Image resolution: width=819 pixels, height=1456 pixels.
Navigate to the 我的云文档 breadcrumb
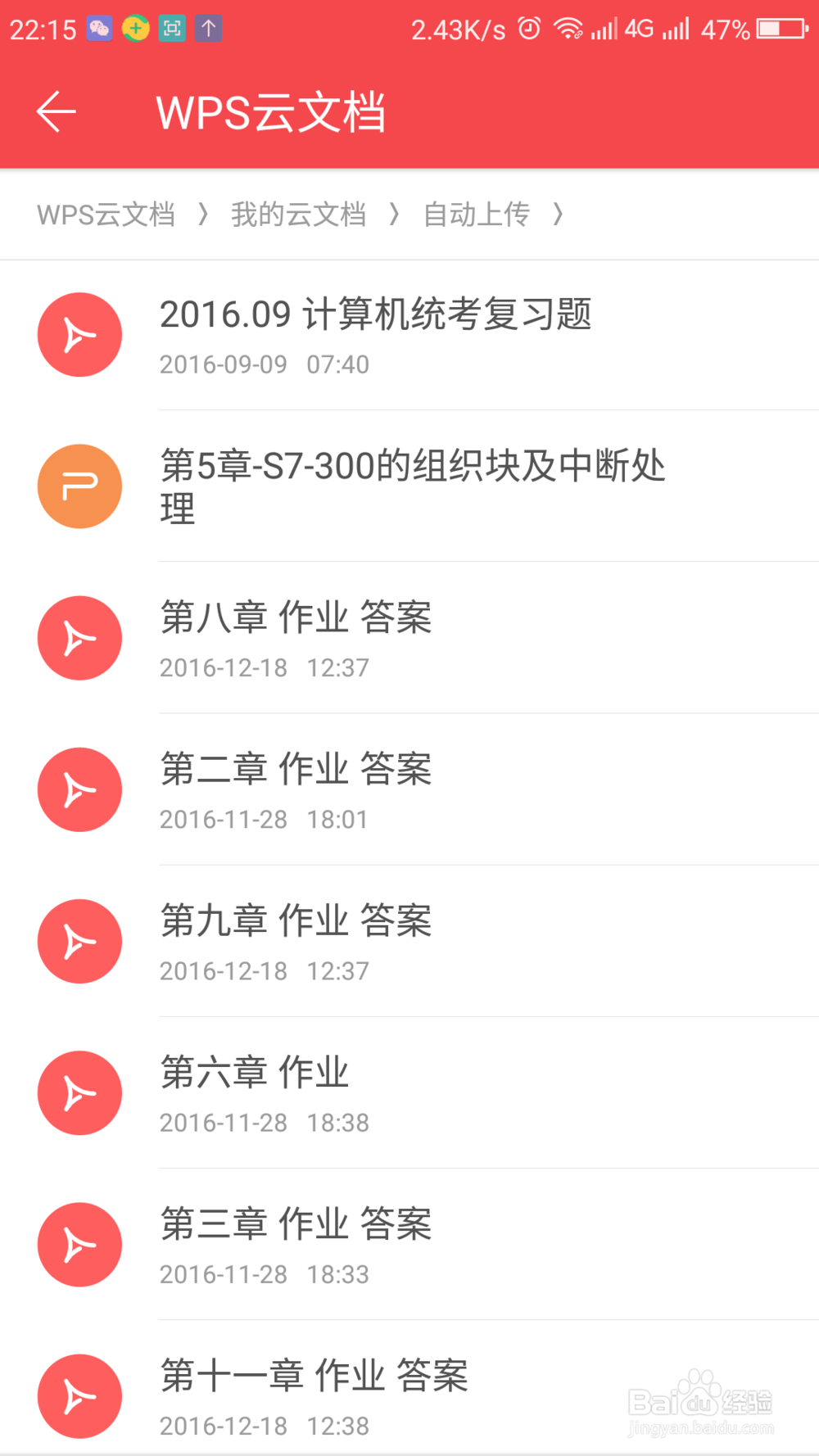298,215
